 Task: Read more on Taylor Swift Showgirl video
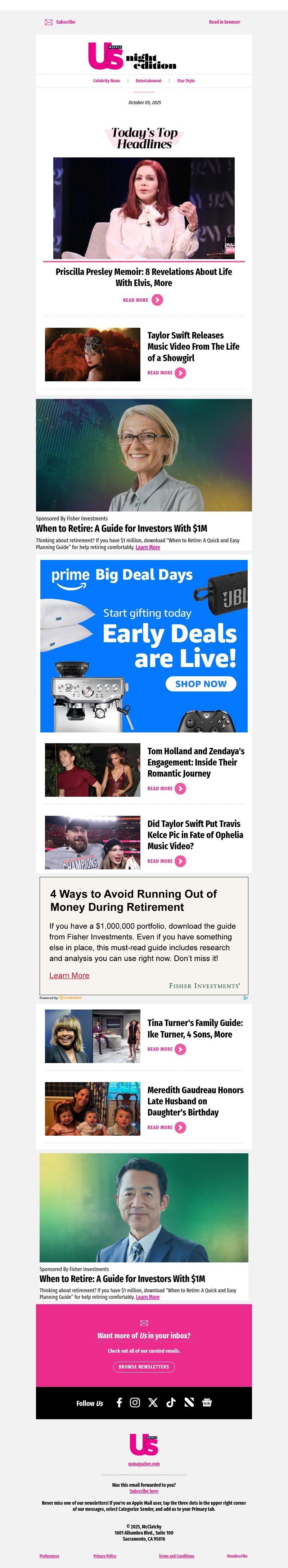166,373
